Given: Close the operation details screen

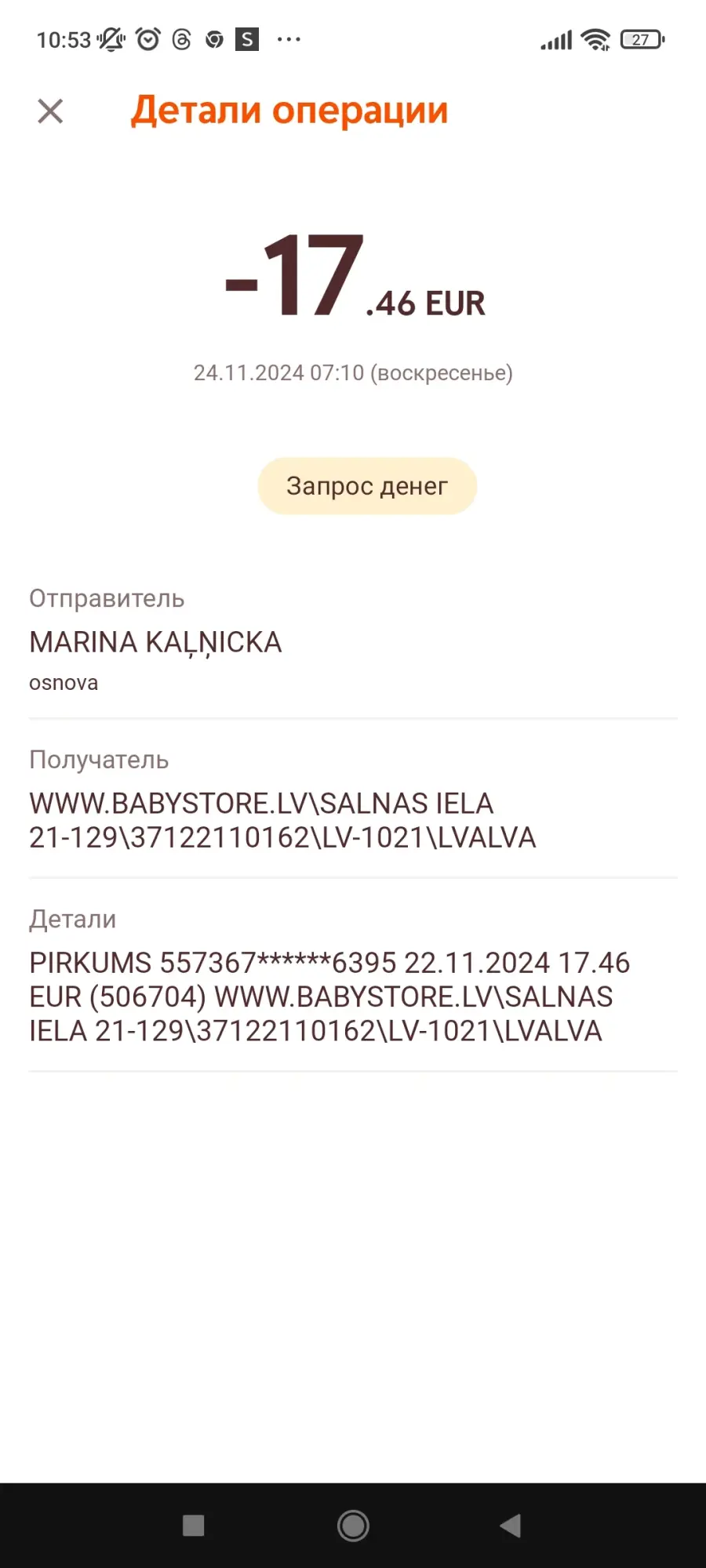Looking at the screenshot, I should point(50,111).
